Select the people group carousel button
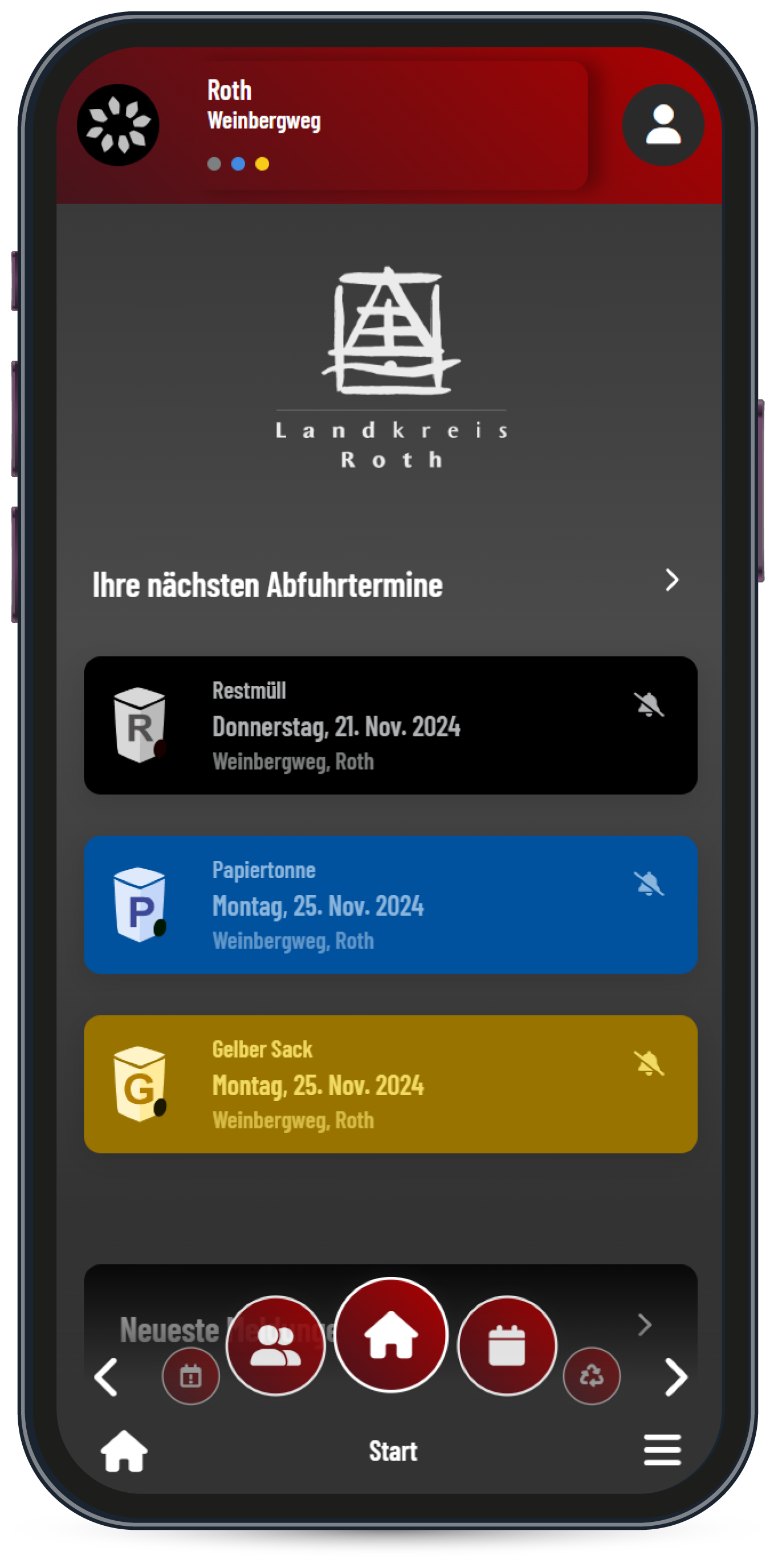774x1568 pixels. [x=275, y=1345]
